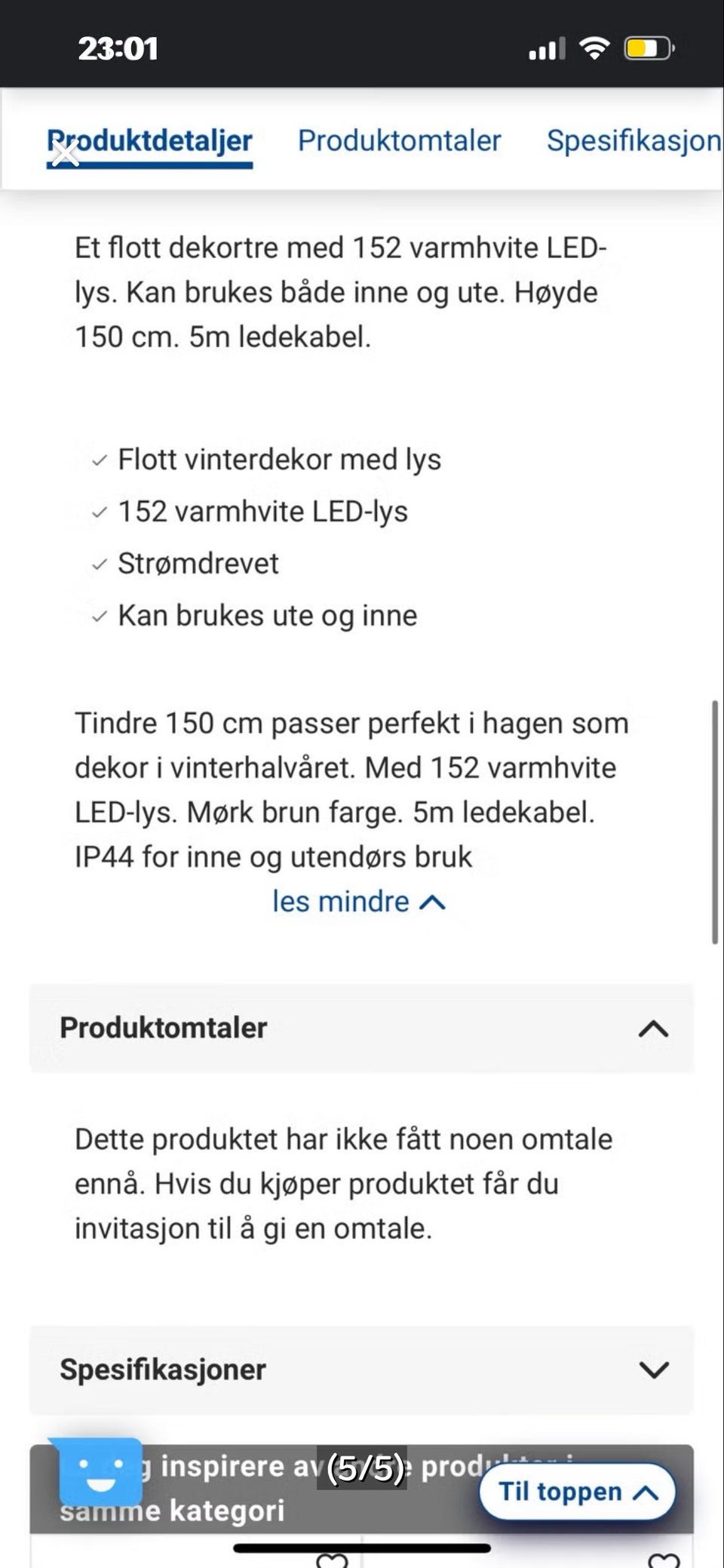Select the Produktdetaljer tab

149,141
